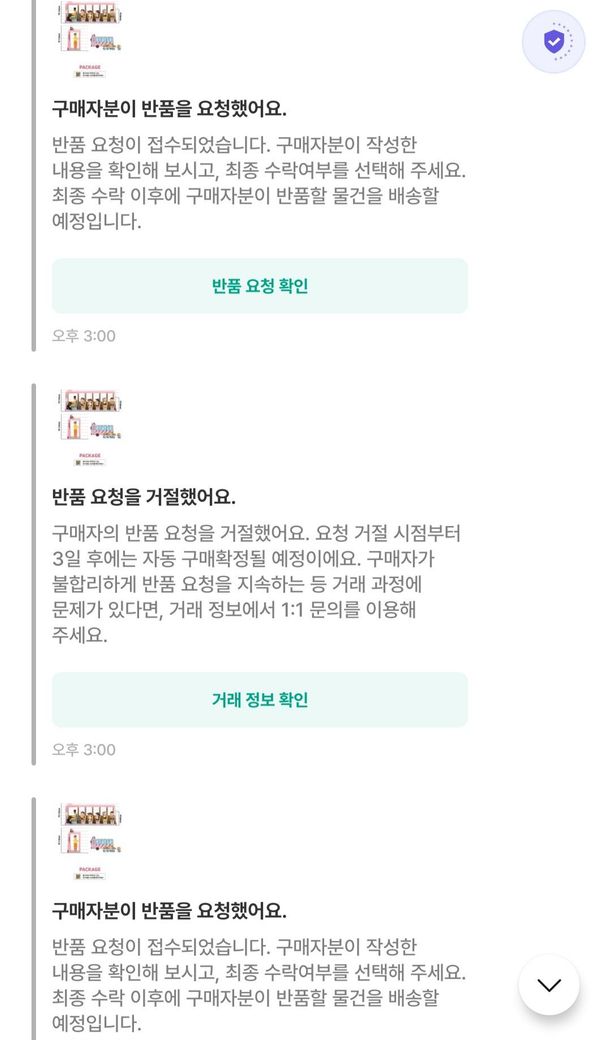Image resolution: width=611 pixels, height=1040 pixels.
Task: Tap the shield safety icon
Action: [x=553, y=42]
